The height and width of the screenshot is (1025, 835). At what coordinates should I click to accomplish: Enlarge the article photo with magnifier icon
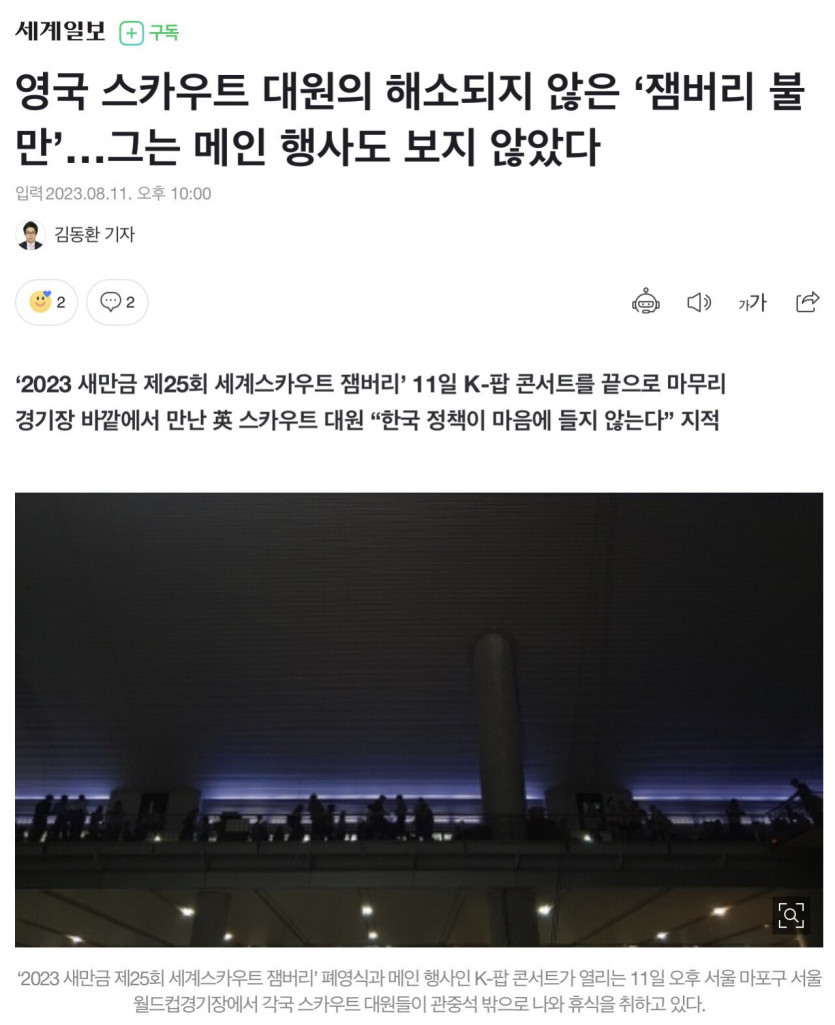pyautogui.click(x=791, y=915)
